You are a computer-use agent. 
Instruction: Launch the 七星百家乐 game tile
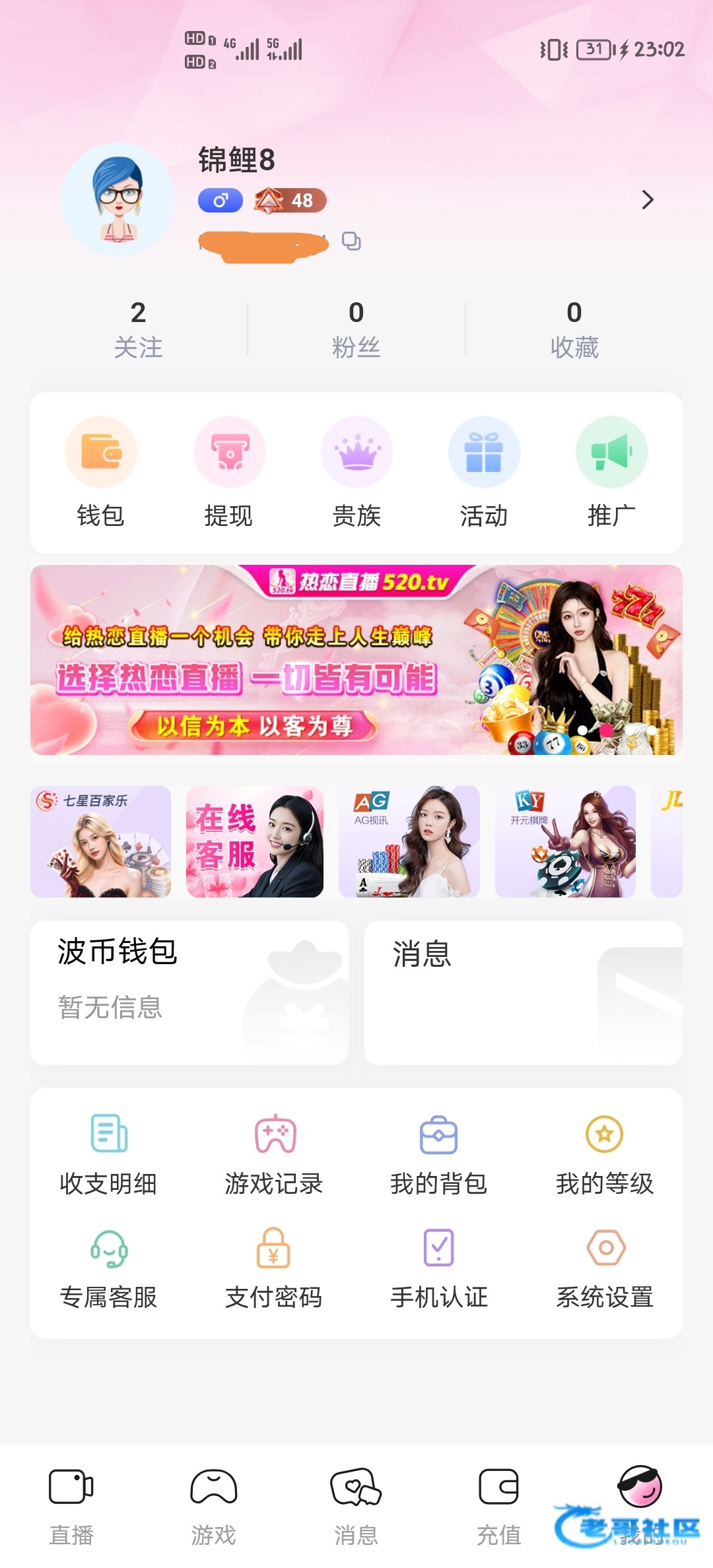[x=101, y=841]
